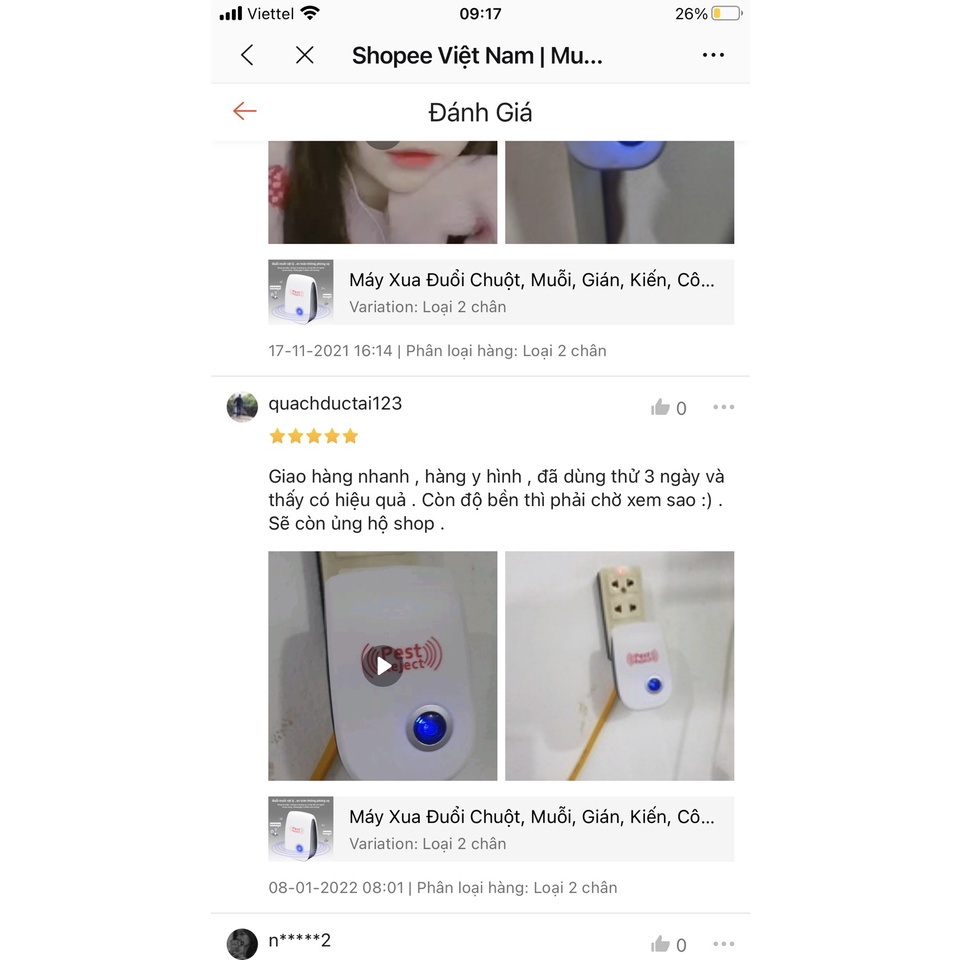Like quachductai123's review

point(661,407)
